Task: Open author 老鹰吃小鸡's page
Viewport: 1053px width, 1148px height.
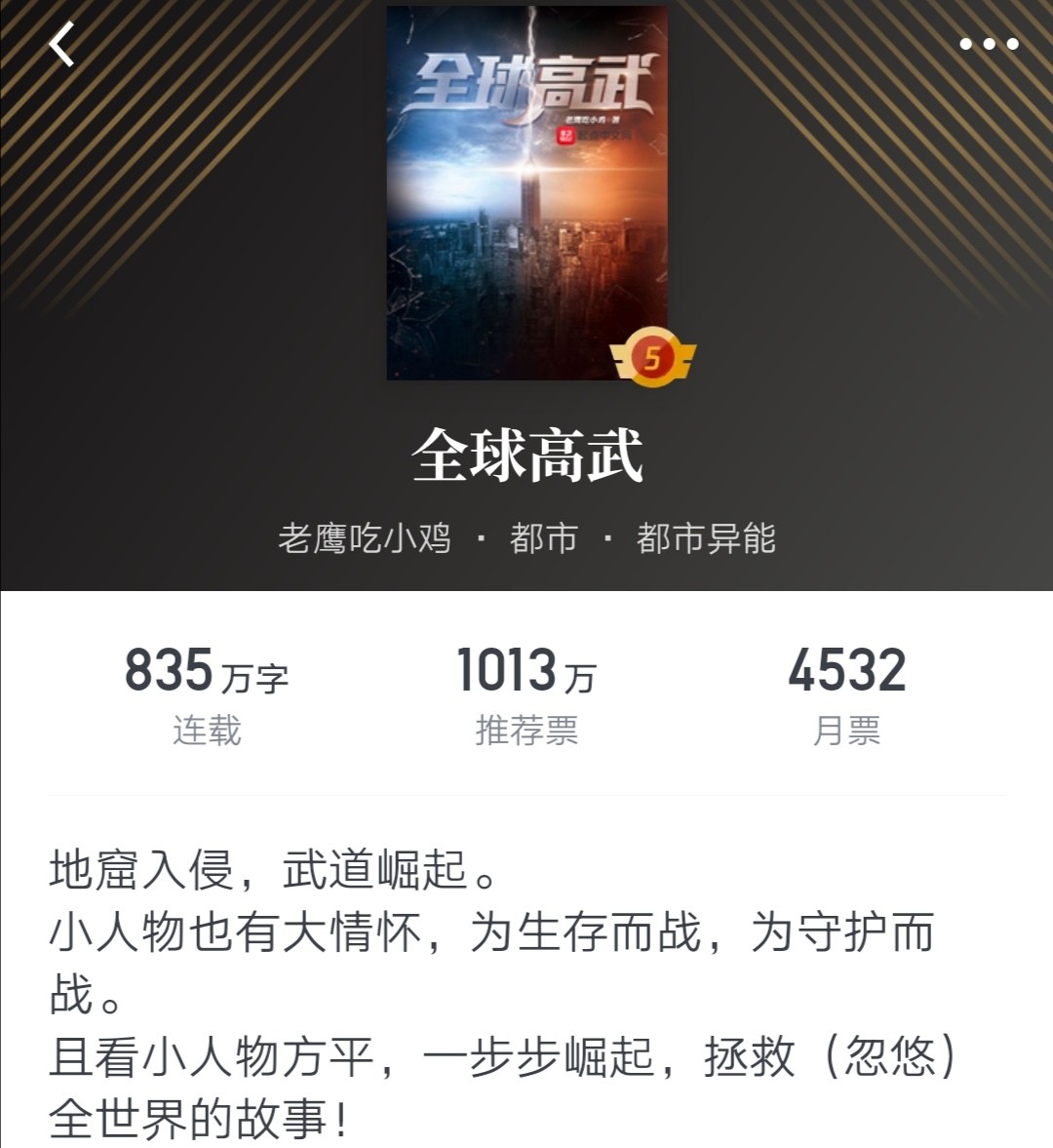Action: tap(365, 538)
